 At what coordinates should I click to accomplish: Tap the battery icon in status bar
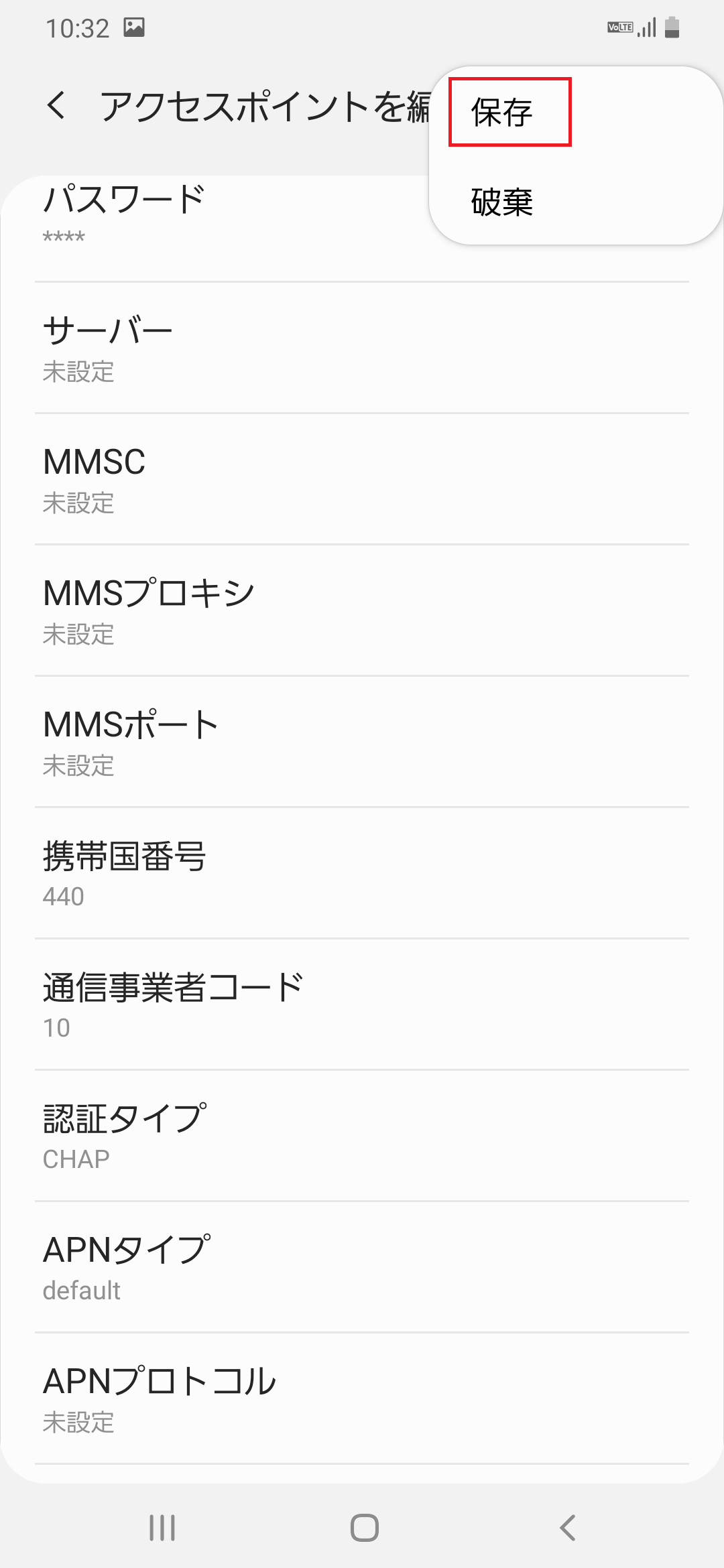(x=674, y=27)
